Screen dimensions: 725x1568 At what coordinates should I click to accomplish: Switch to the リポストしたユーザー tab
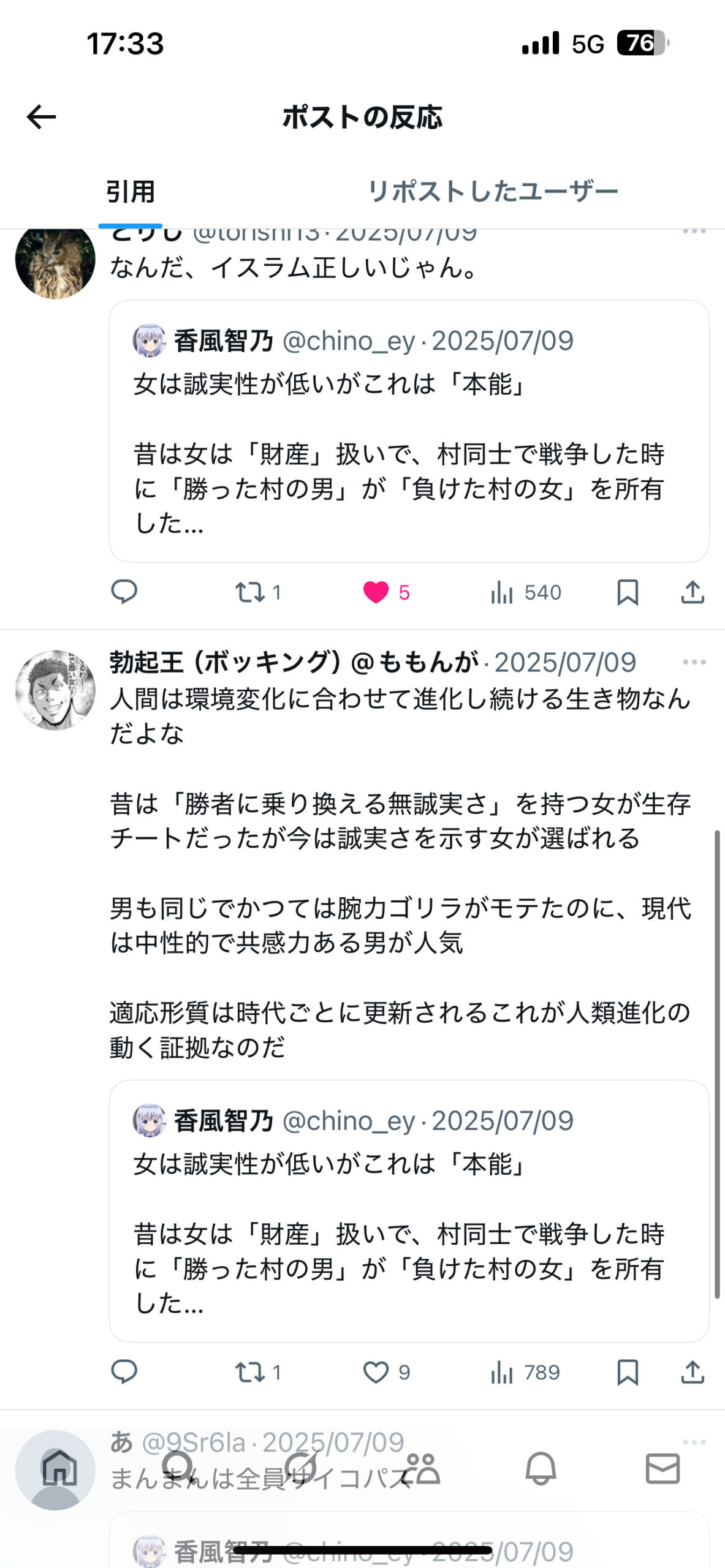[492, 192]
